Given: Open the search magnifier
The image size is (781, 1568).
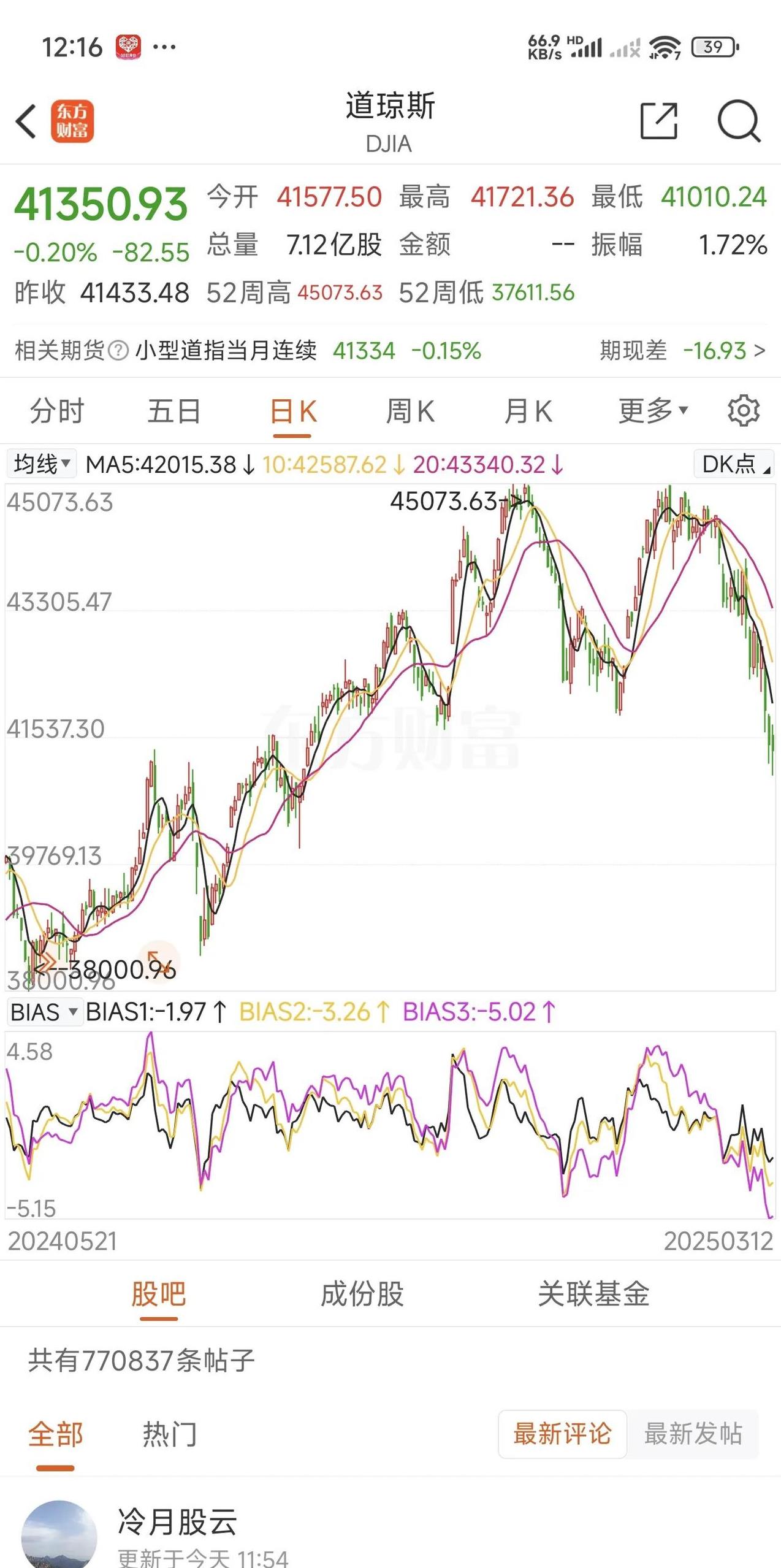Looking at the screenshot, I should pos(739,121).
